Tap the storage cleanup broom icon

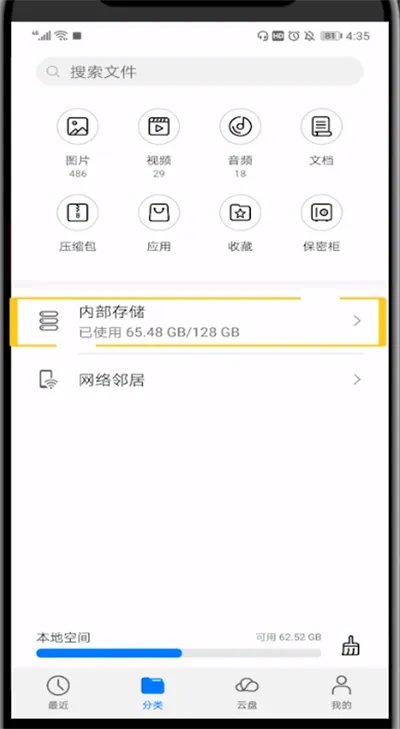[x=350, y=646]
